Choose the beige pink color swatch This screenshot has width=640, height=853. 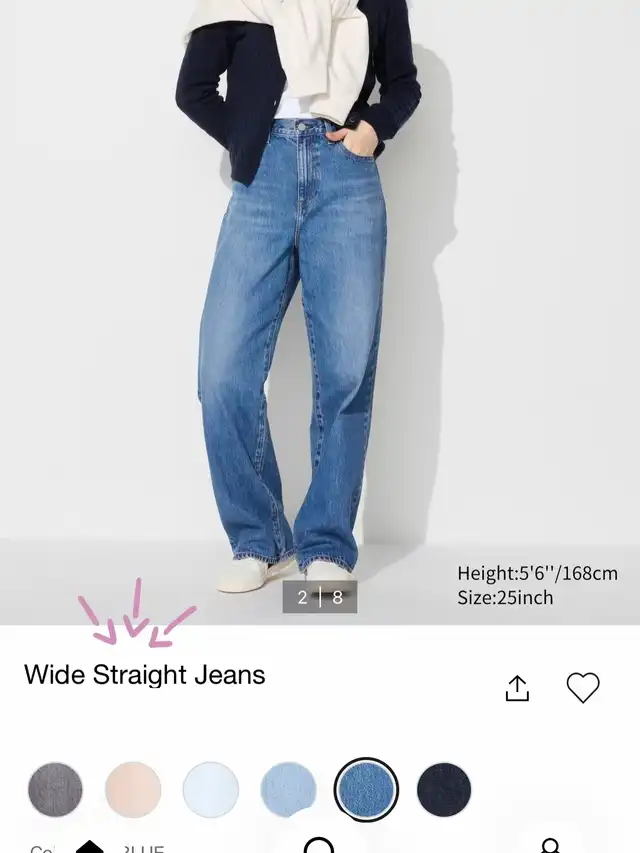[x=133, y=789]
